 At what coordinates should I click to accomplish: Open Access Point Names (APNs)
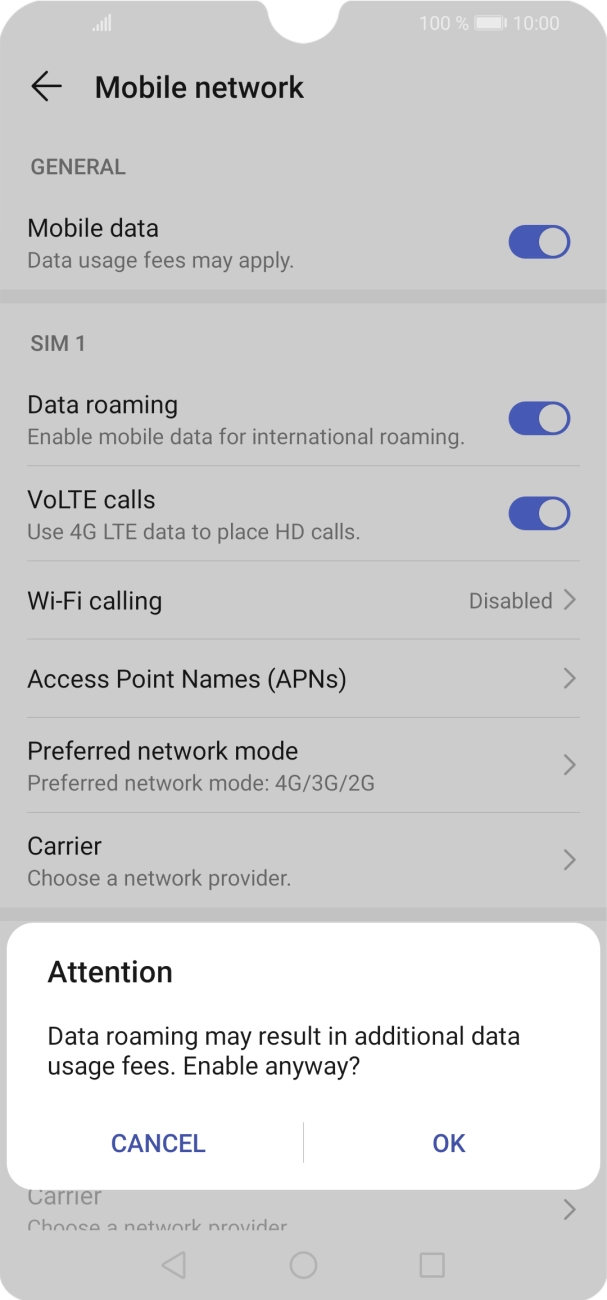(x=302, y=679)
